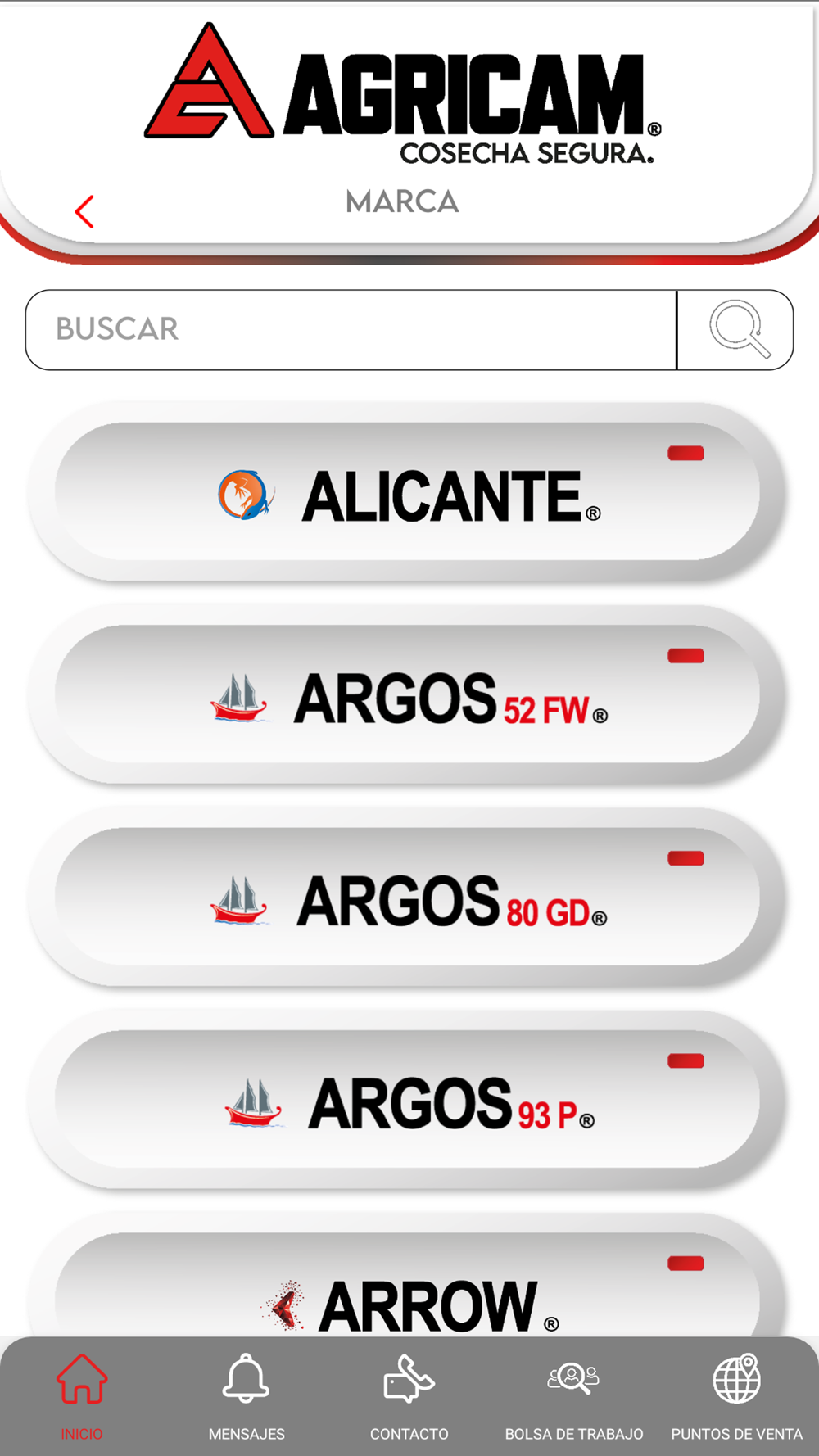Tap the BUSCAR search field
This screenshot has height=1456, width=819.
[x=351, y=329]
